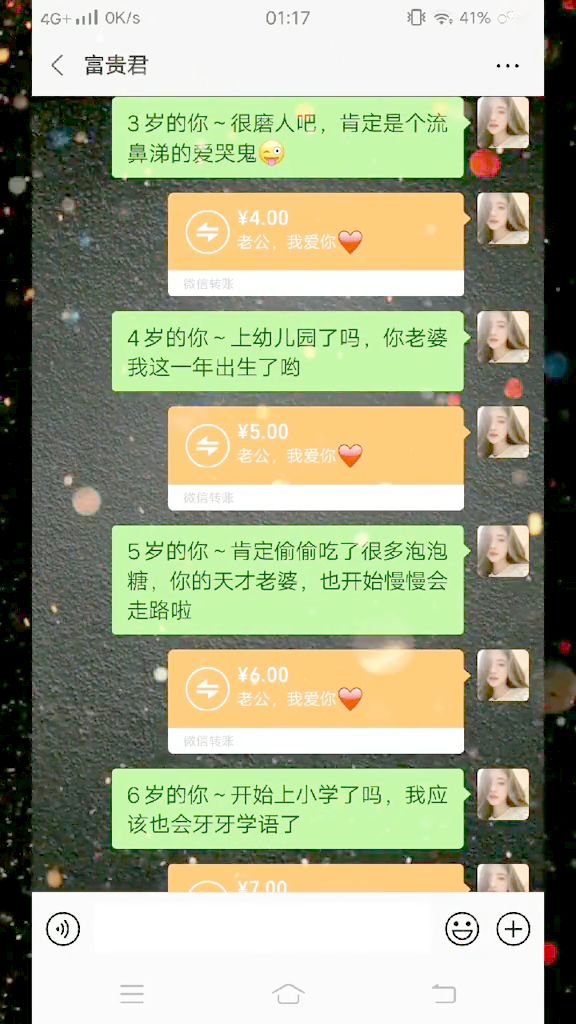Open the emoji sticker panel

(x=462, y=929)
